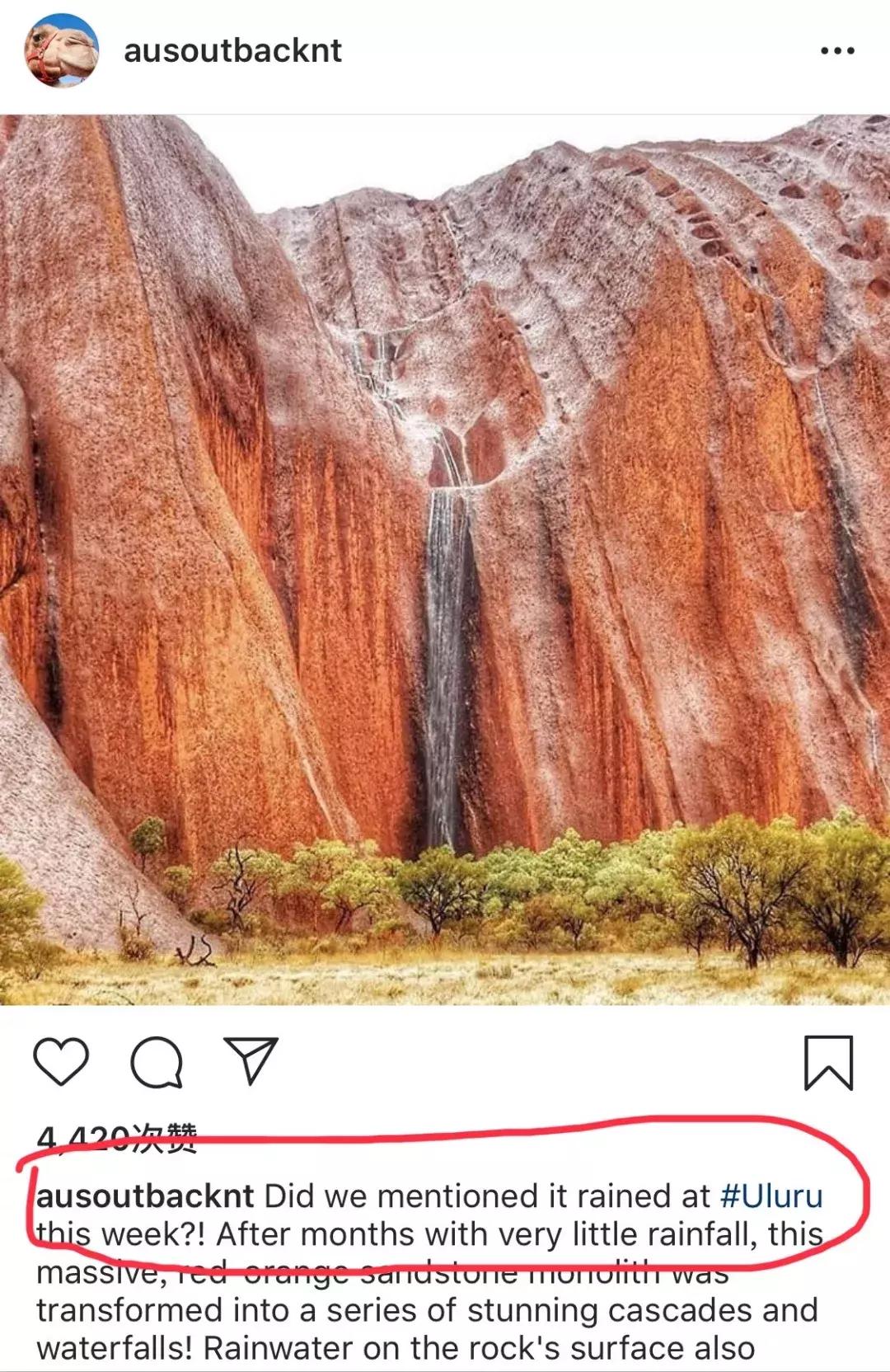Viewport: 890px width, 1372px height.
Task: Bookmark this Uluru post
Action: tap(827, 1063)
